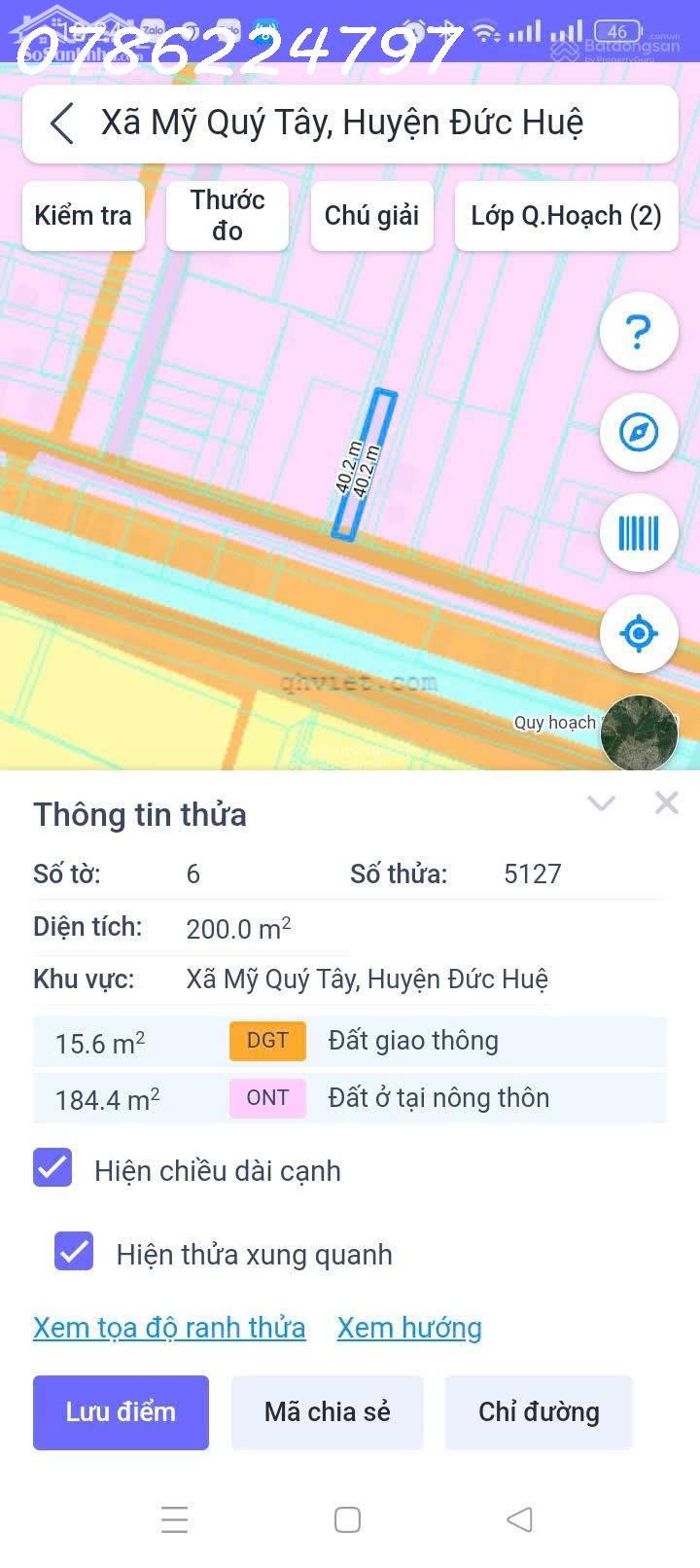Viewport: 700px width, 1568px height.
Task: Collapse the Thông tin thửa panel
Action: pos(602,802)
